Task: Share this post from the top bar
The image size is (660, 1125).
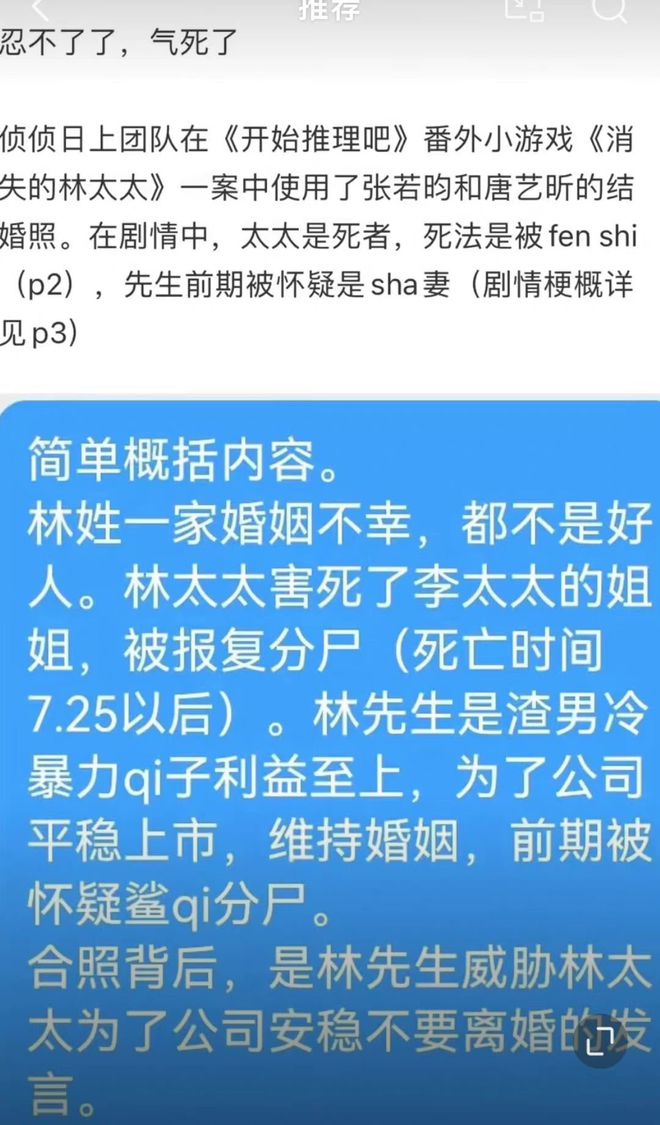Action: click(x=524, y=8)
